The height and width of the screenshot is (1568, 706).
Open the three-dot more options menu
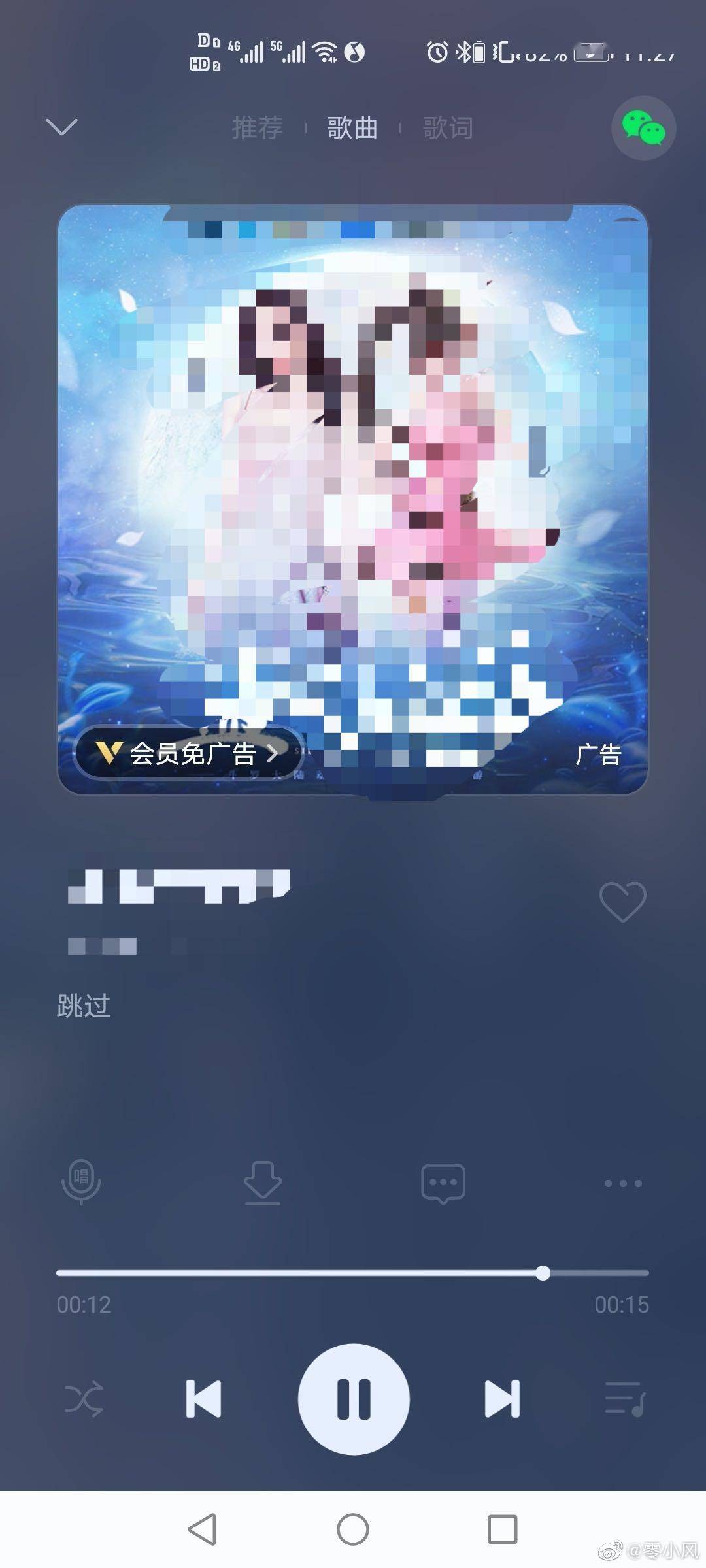pyautogui.click(x=622, y=1183)
